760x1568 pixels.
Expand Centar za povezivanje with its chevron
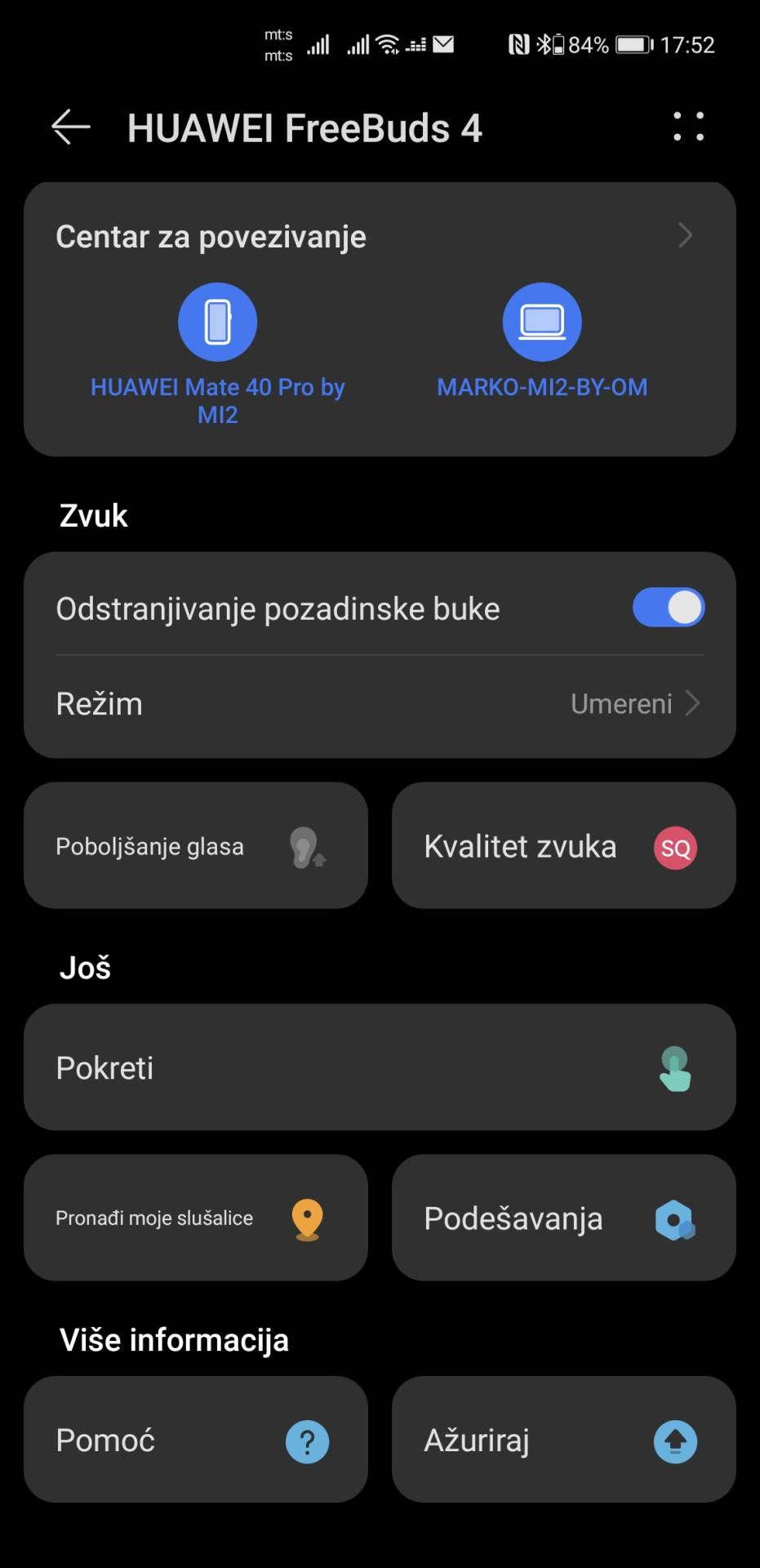pos(686,236)
